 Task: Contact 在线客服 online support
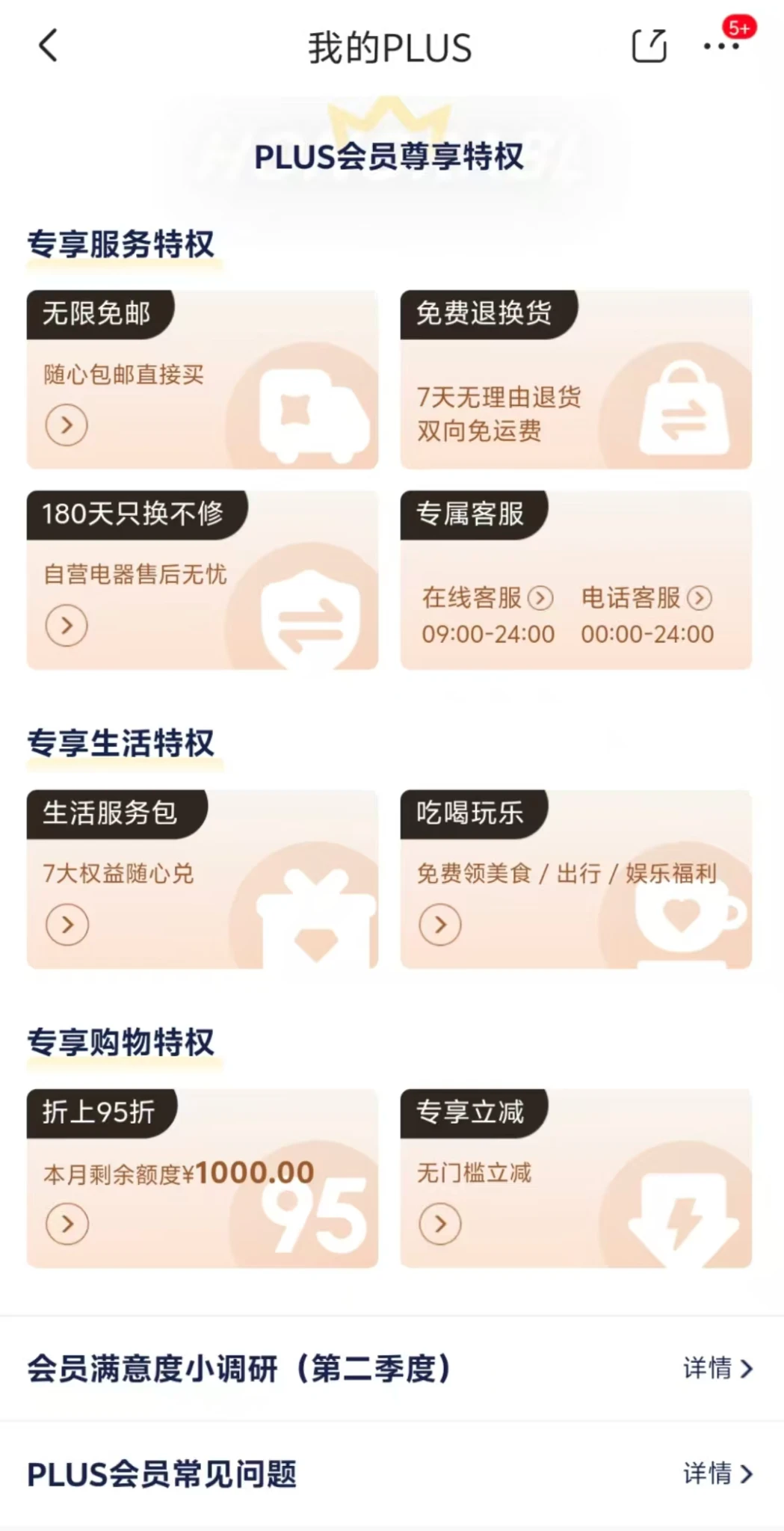[487, 599]
